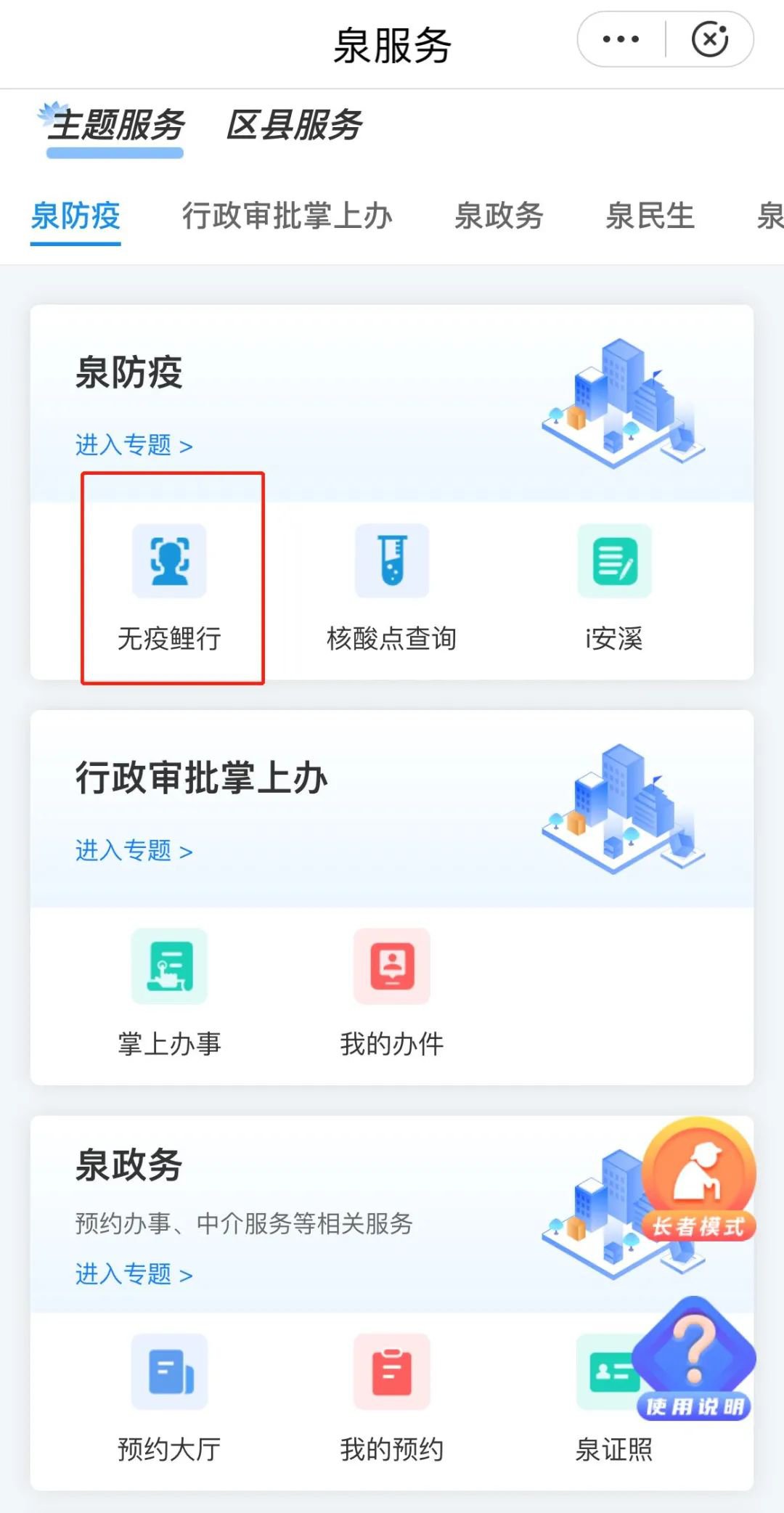
Task: Open the 无疫鲤行 service
Action: (170, 581)
